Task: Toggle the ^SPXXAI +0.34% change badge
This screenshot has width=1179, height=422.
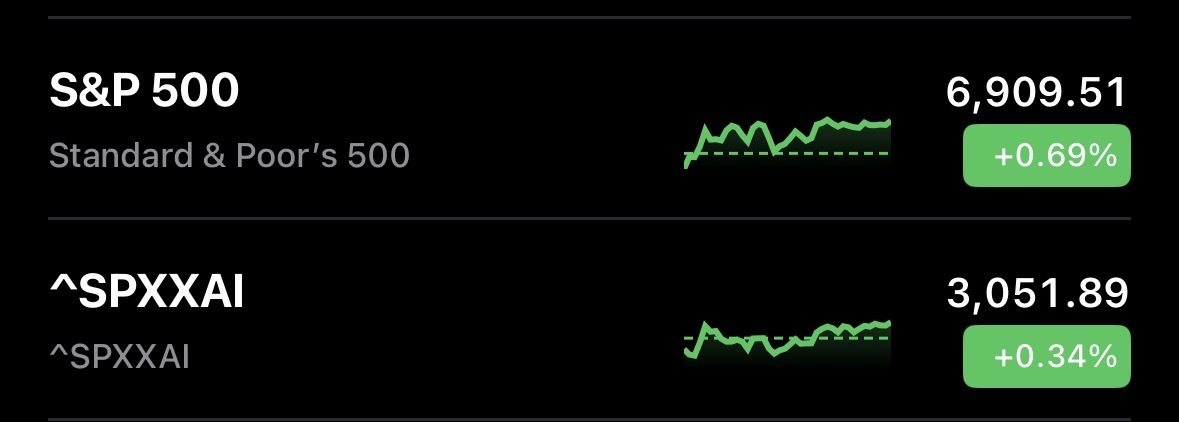Action: 1046,356
